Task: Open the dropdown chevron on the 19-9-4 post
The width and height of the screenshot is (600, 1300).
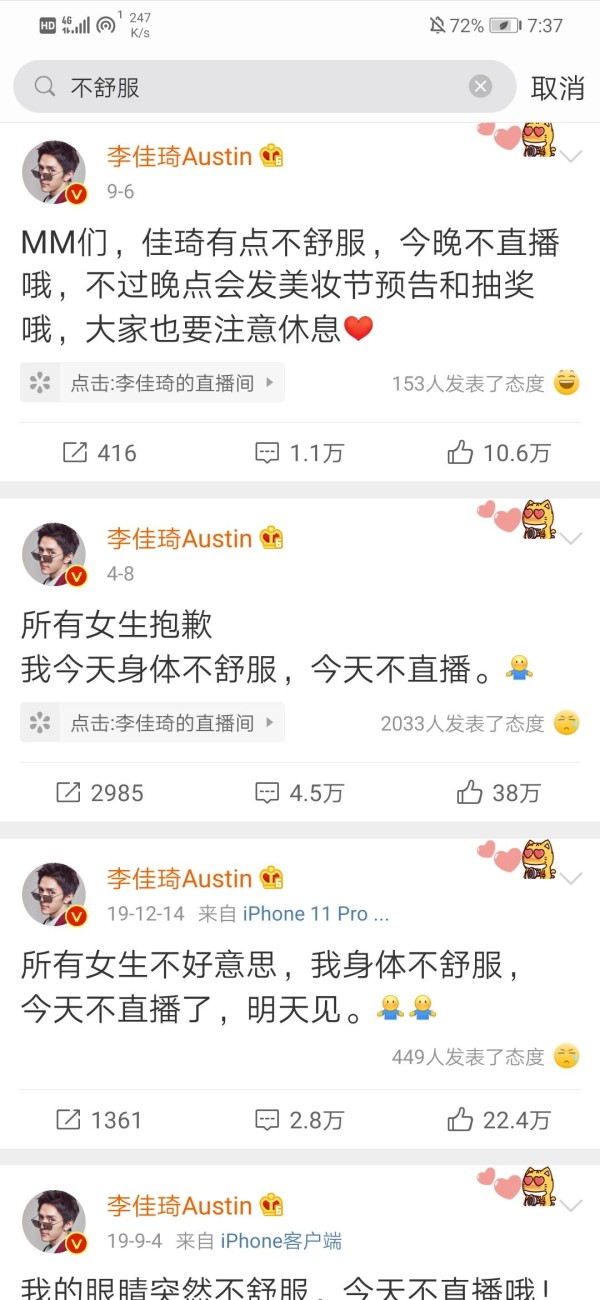Action: (x=571, y=1206)
